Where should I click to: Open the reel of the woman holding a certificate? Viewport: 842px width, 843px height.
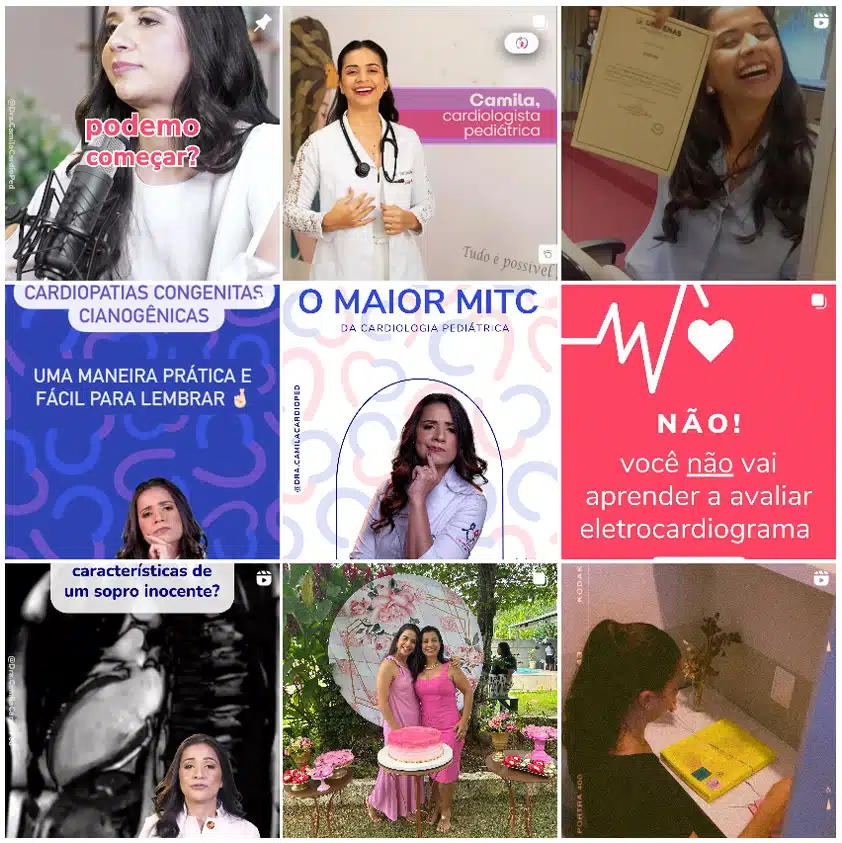click(698, 143)
